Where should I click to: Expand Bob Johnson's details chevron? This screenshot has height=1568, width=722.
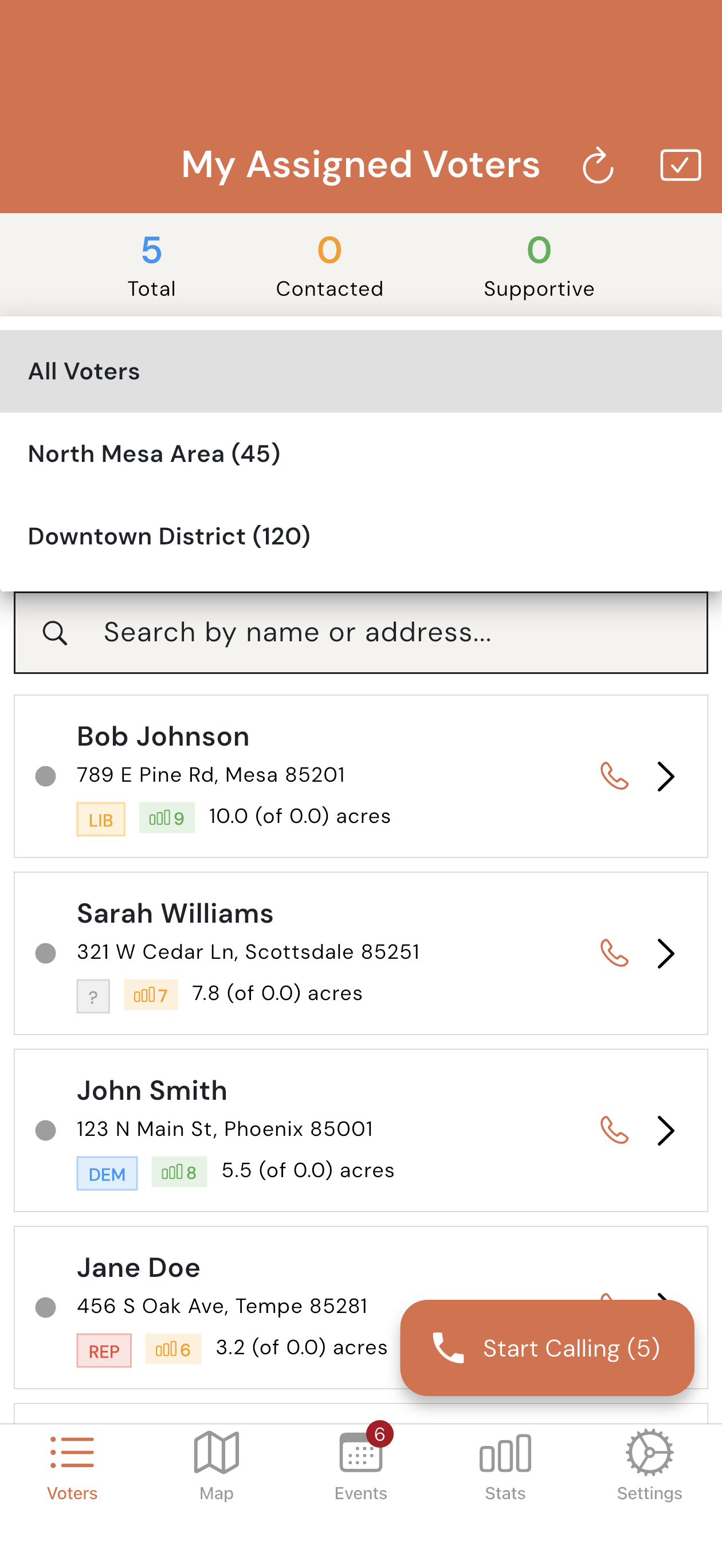click(666, 776)
